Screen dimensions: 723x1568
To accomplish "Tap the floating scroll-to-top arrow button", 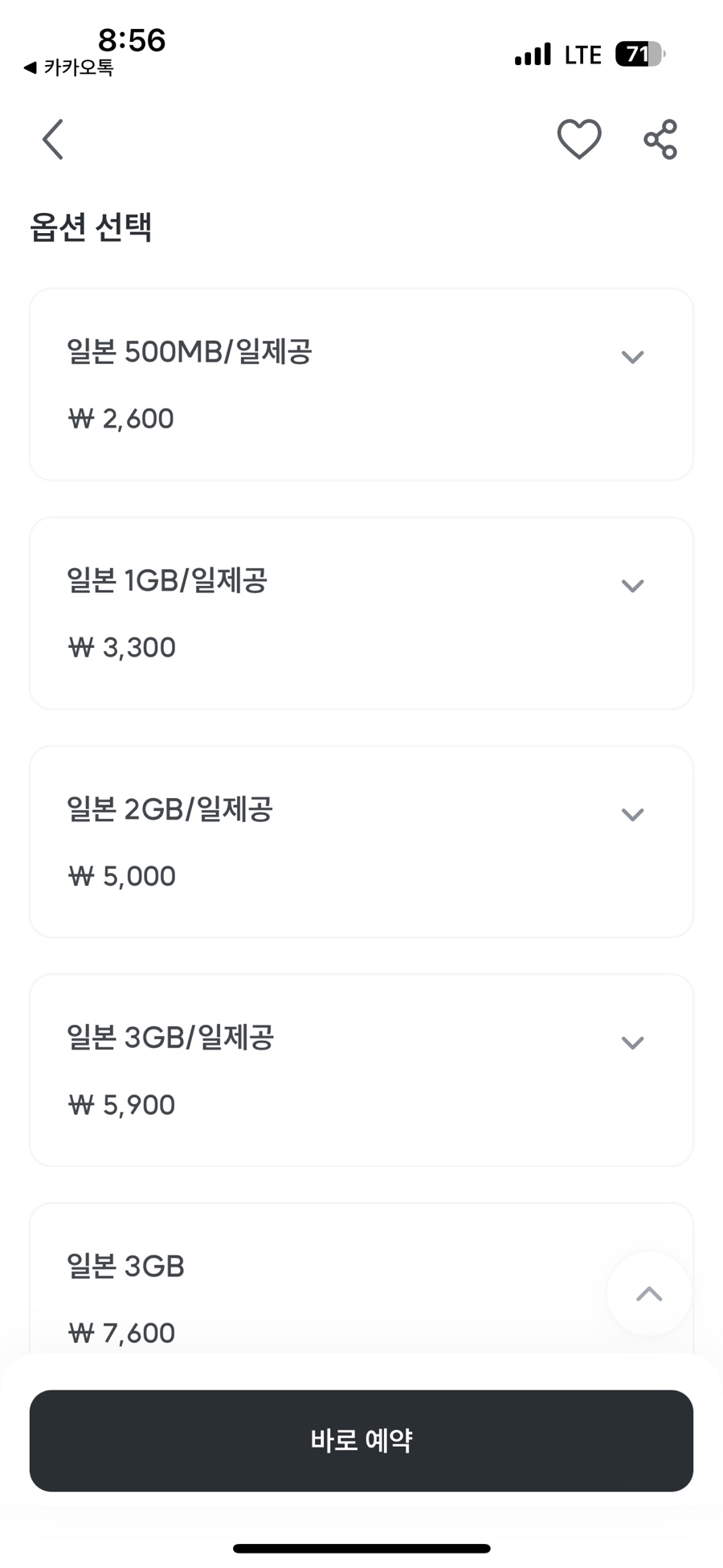I will 649,1293.
